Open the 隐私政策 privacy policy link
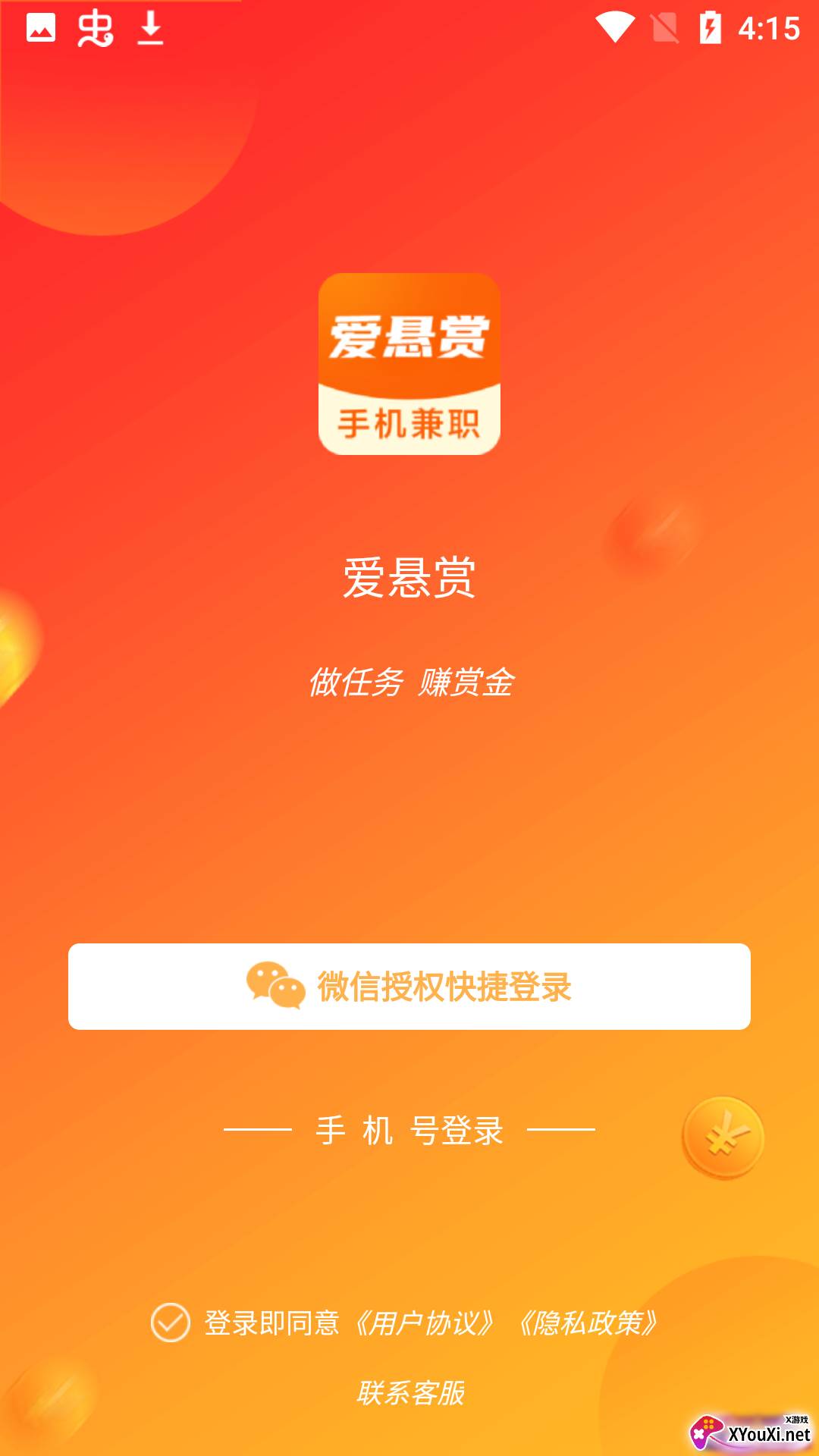 (587, 1323)
